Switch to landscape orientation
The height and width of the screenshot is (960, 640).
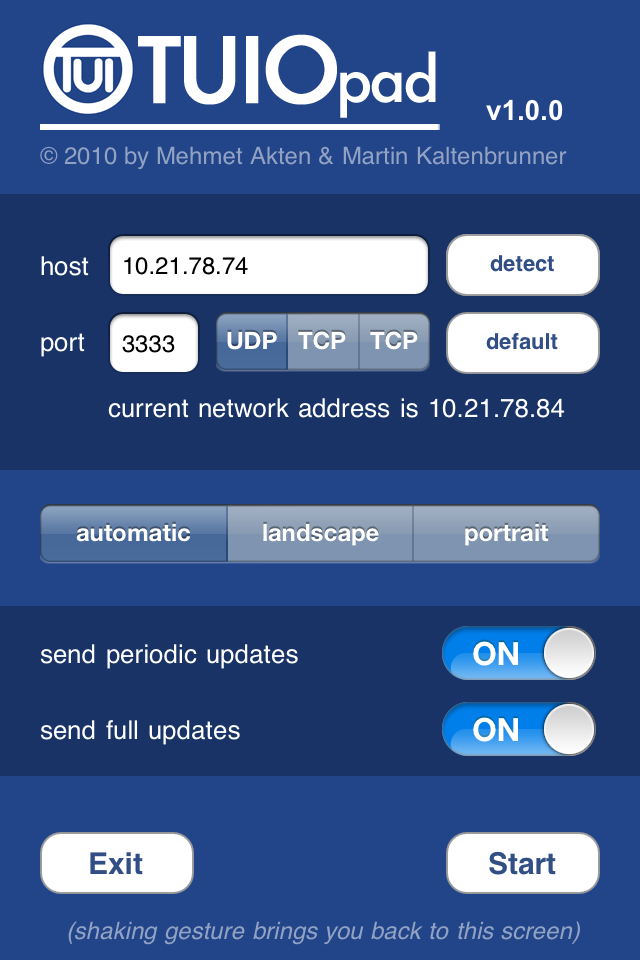(320, 534)
